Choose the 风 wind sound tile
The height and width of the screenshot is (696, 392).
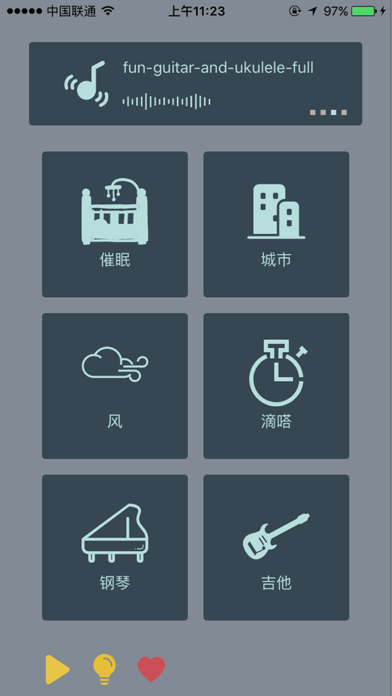[115, 386]
